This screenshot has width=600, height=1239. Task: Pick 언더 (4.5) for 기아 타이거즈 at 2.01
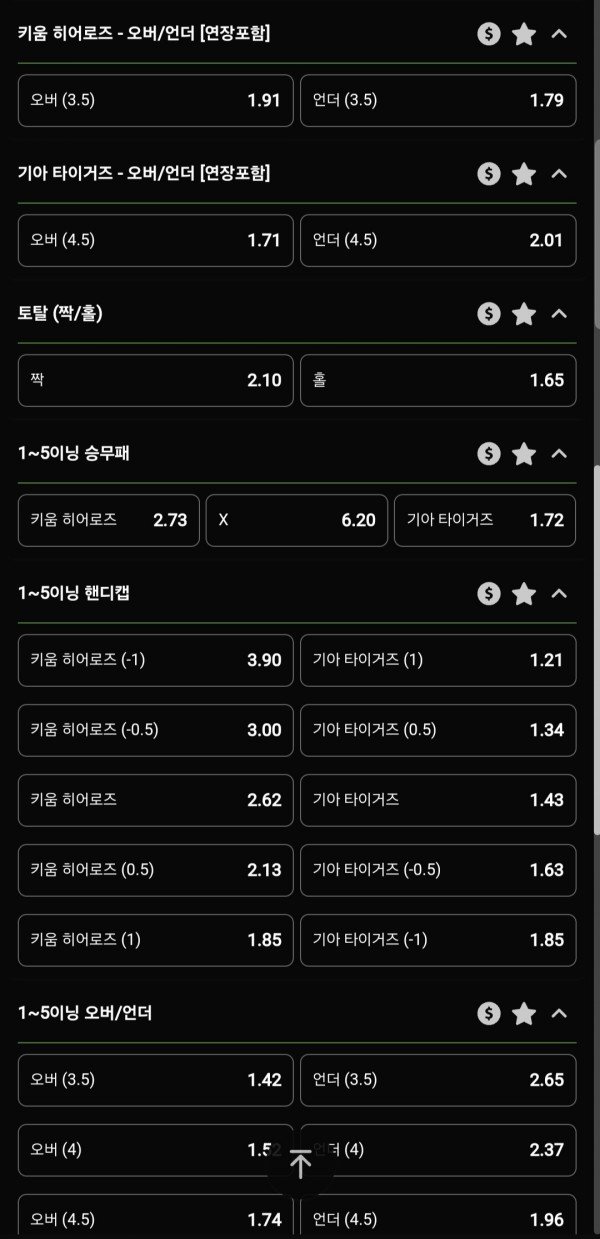[x=438, y=240]
